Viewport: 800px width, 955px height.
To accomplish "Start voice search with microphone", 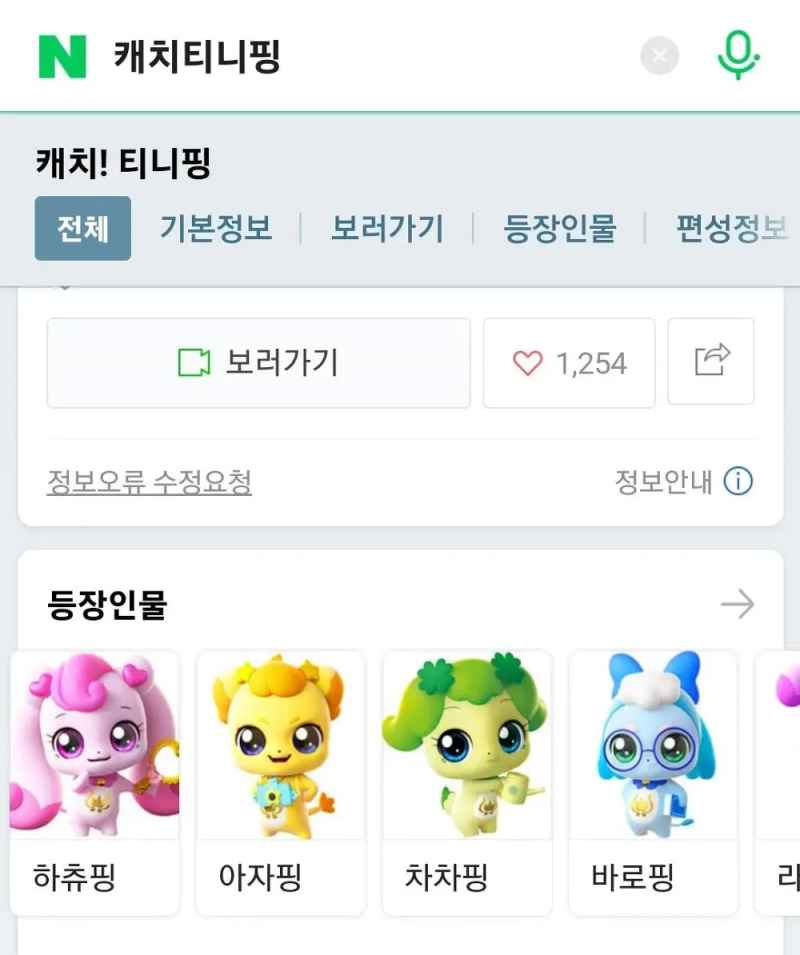I will pos(738,54).
